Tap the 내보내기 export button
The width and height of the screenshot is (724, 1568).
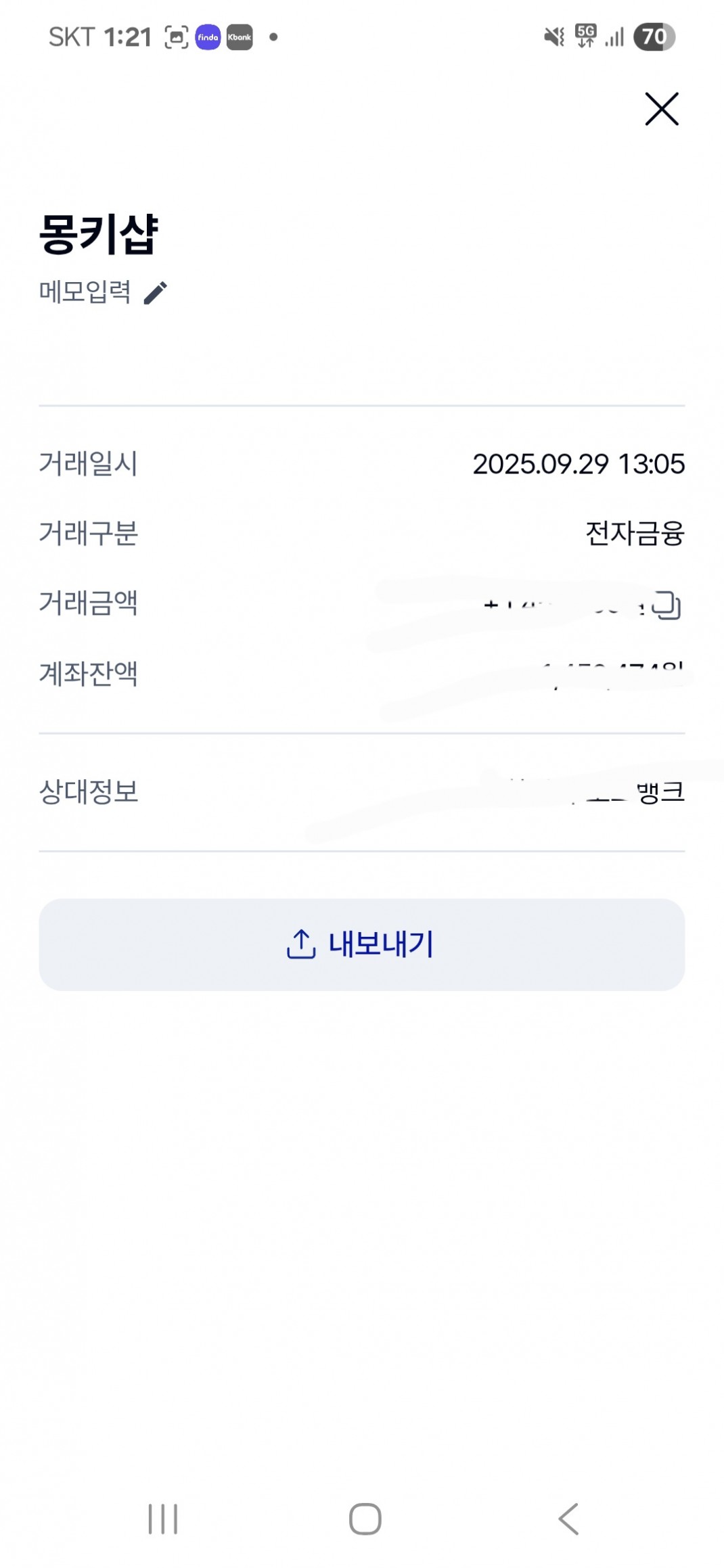362,944
